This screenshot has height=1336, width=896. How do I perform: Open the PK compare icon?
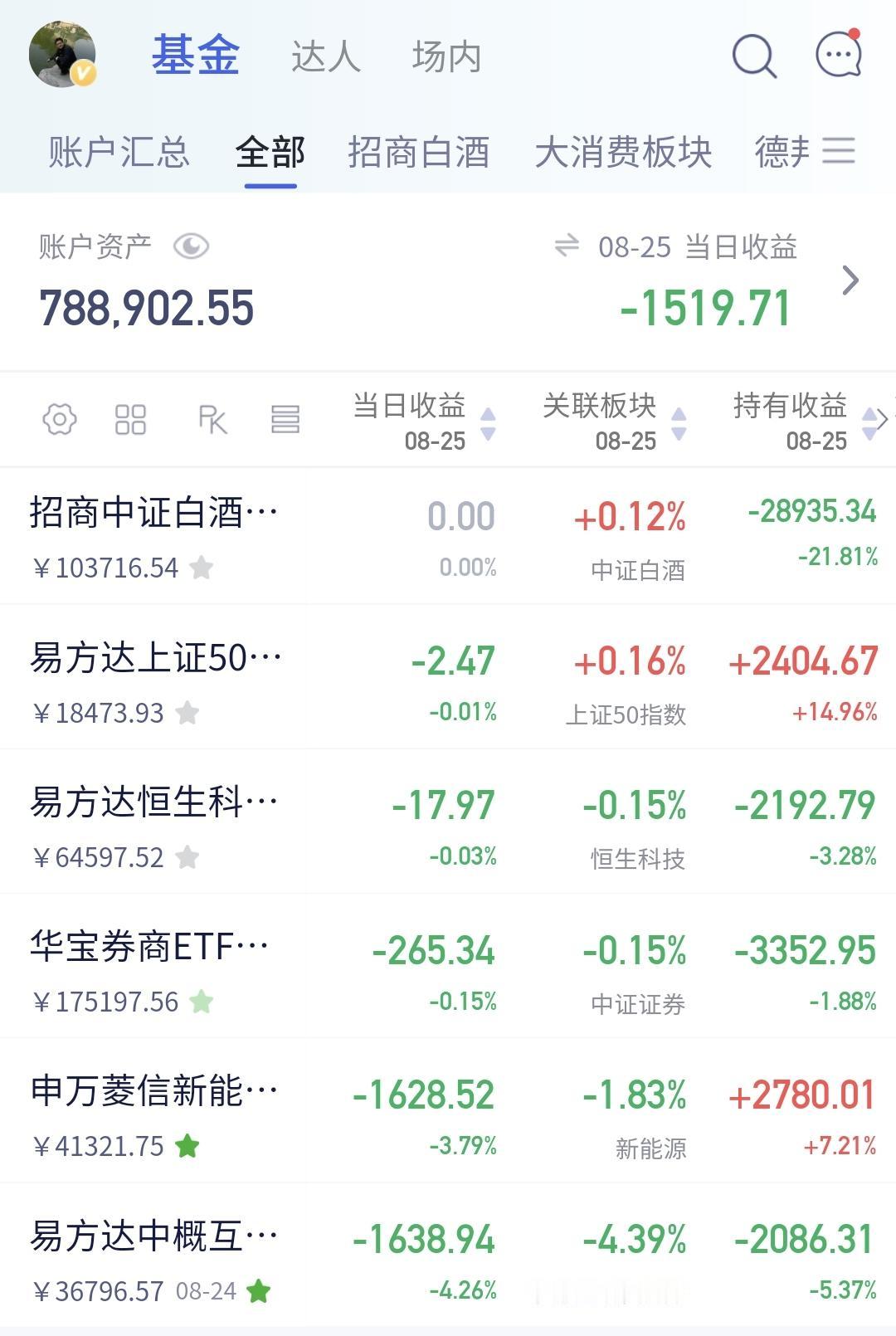point(212,419)
